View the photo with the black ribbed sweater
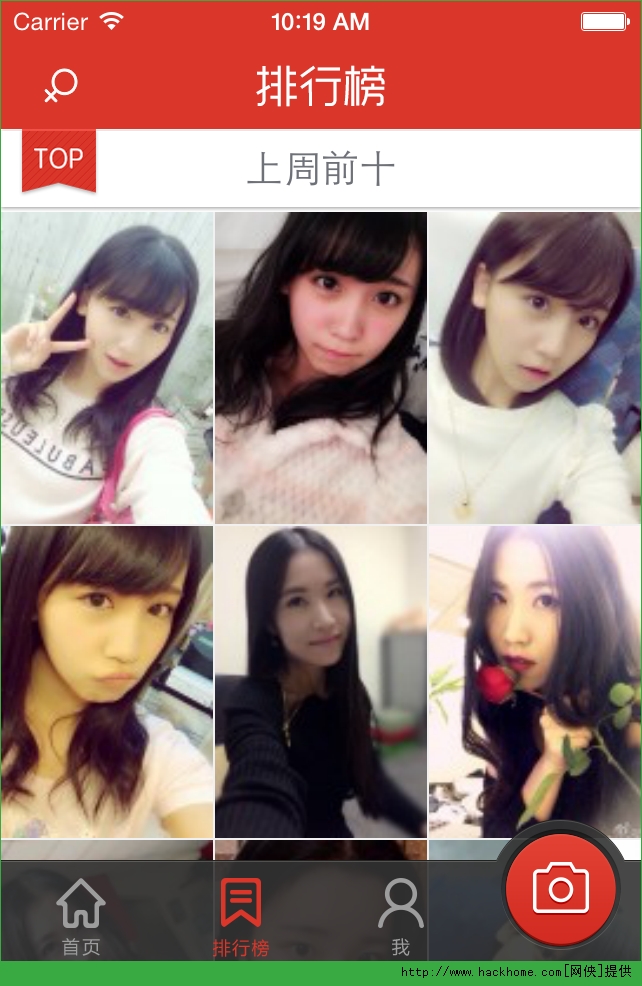642x986 pixels. [x=321, y=682]
